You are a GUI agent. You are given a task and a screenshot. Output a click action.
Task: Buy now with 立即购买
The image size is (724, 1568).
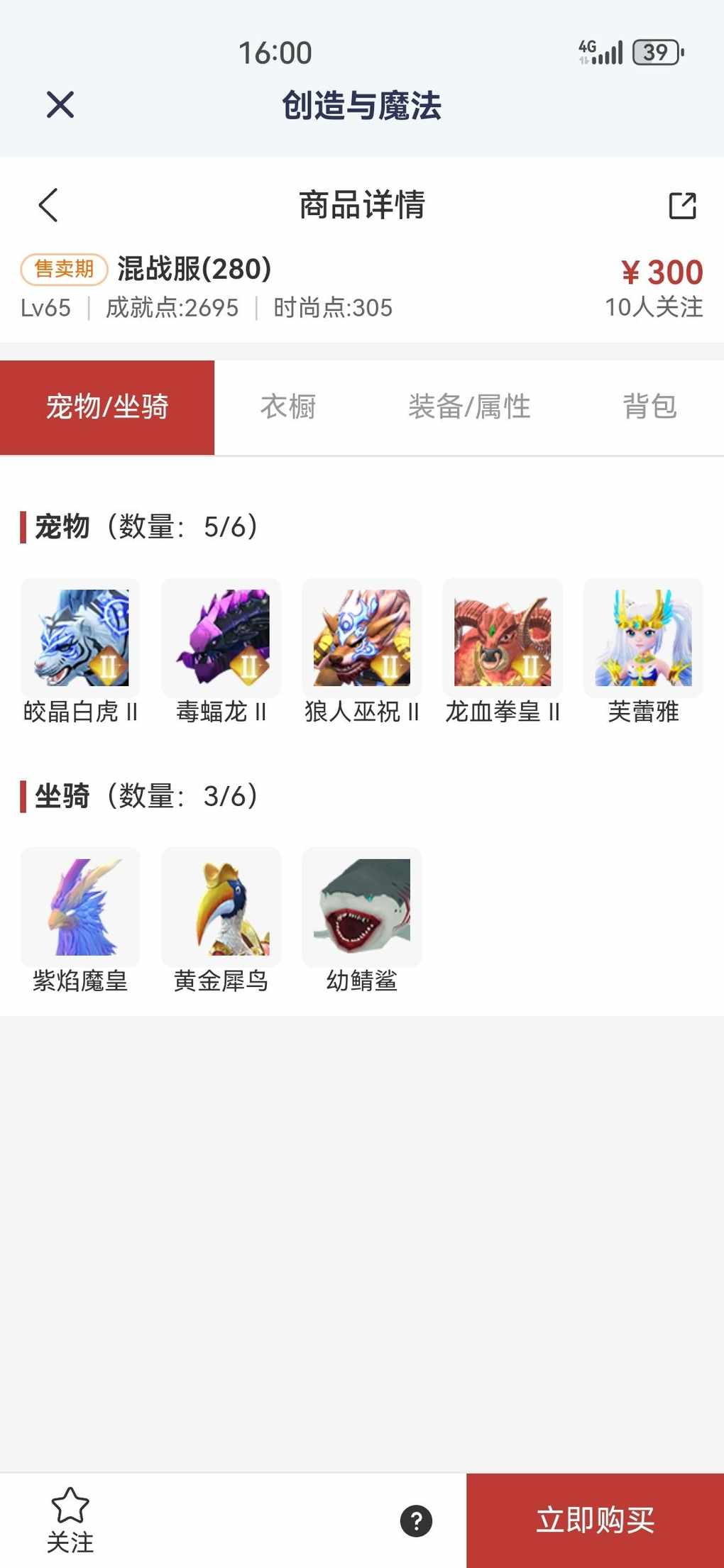tap(595, 1520)
